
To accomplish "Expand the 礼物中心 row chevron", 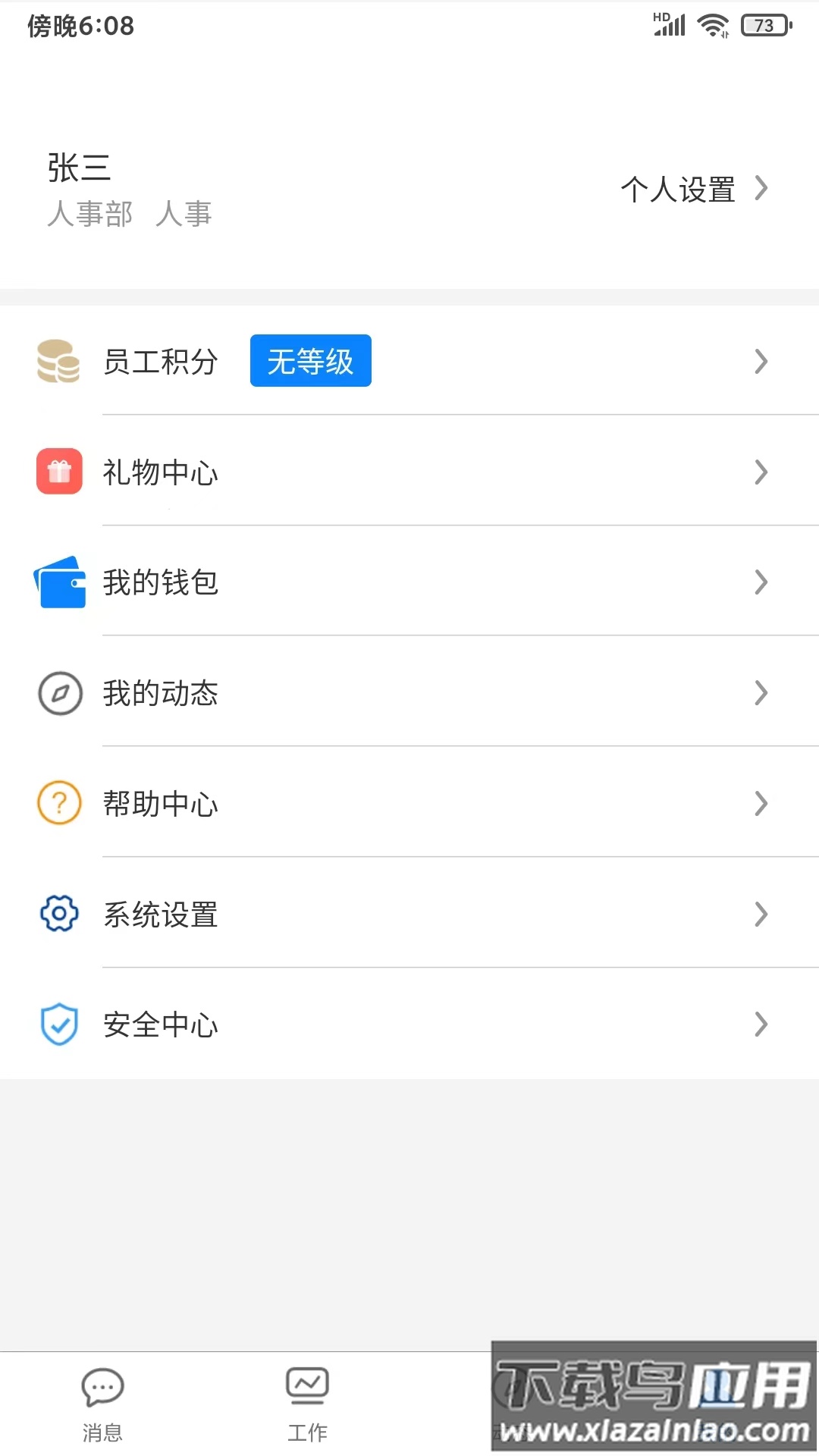I will 761,472.
